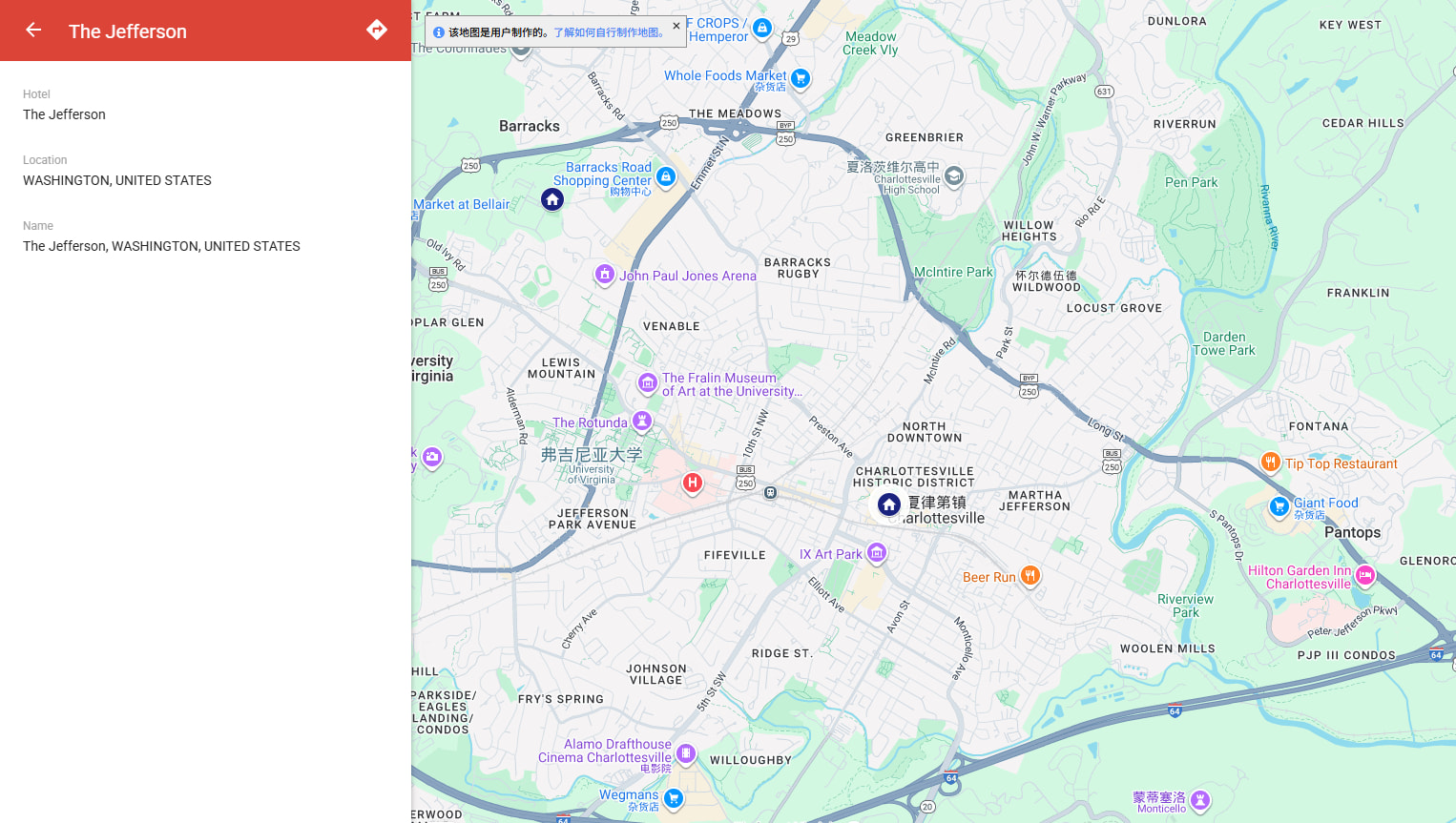This screenshot has width=1456, height=823.
Task: Open Giant Food grocery marker
Action: [1279, 506]
